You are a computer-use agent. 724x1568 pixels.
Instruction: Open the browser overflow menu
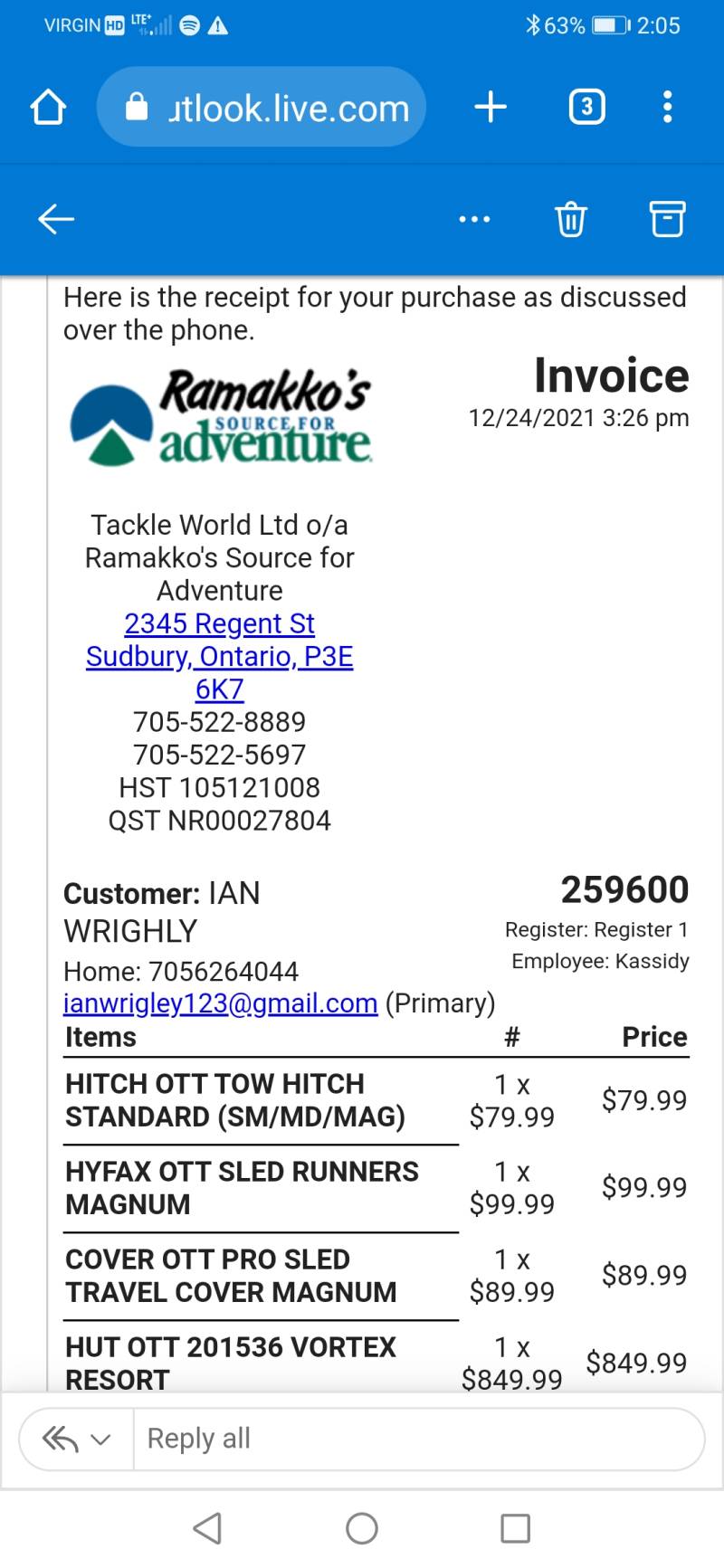pyautogui.click(x=668, y=108)
